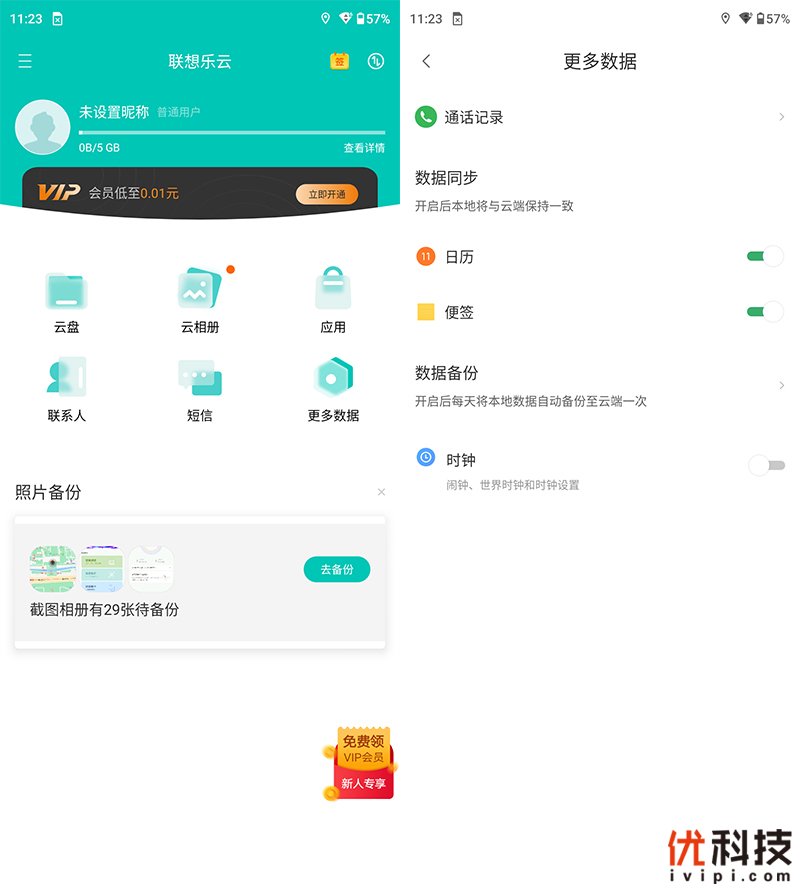Open the hamburger drawer menu
Screen dimensions: 800x889
pyautogui.click(x=25, y=62)
